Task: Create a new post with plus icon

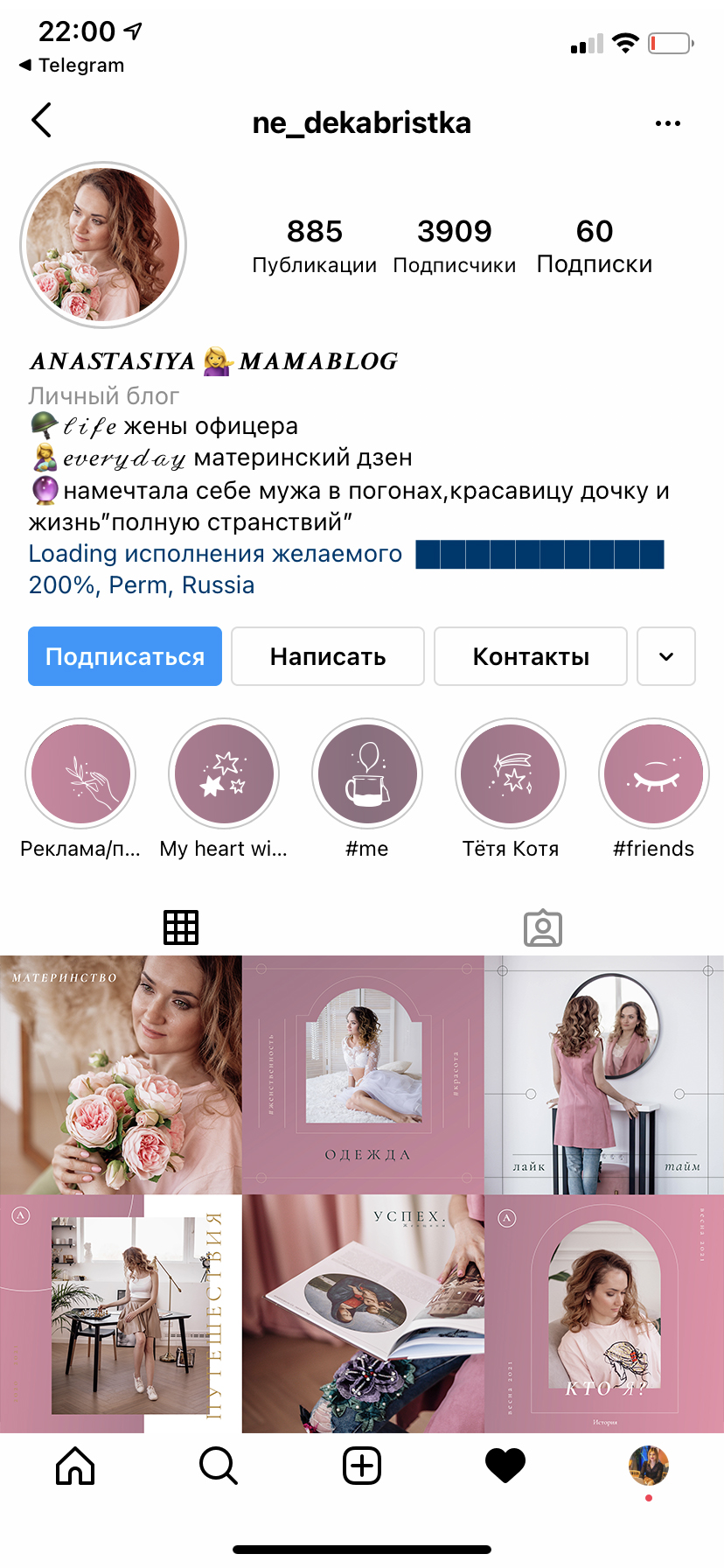Action: tap(362, 1465)
